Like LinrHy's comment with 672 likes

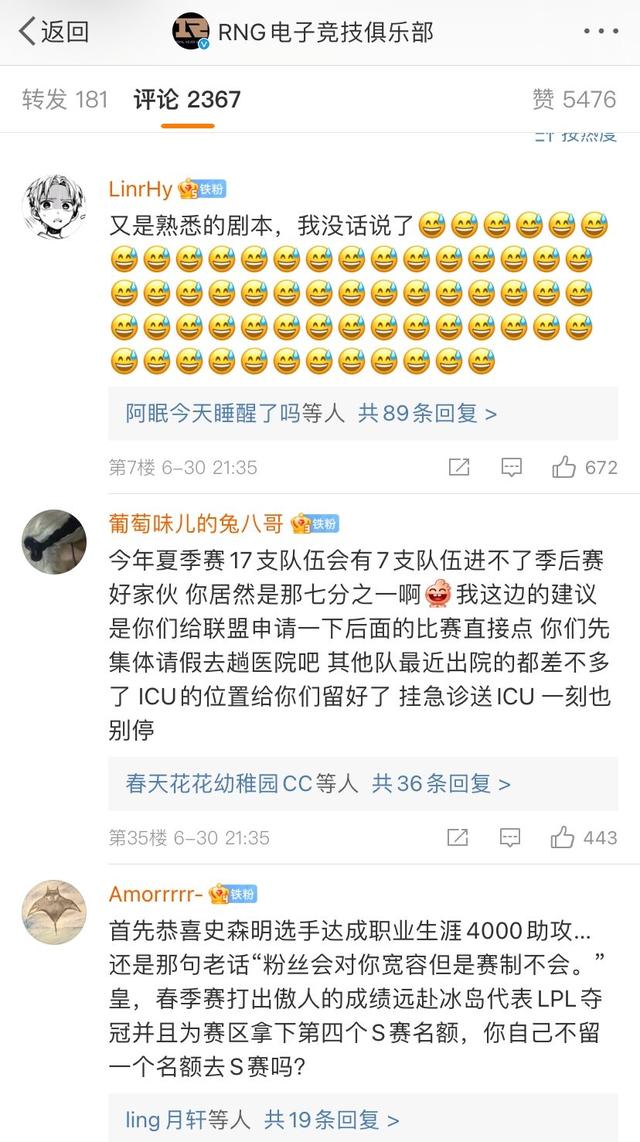click(585, 467)
